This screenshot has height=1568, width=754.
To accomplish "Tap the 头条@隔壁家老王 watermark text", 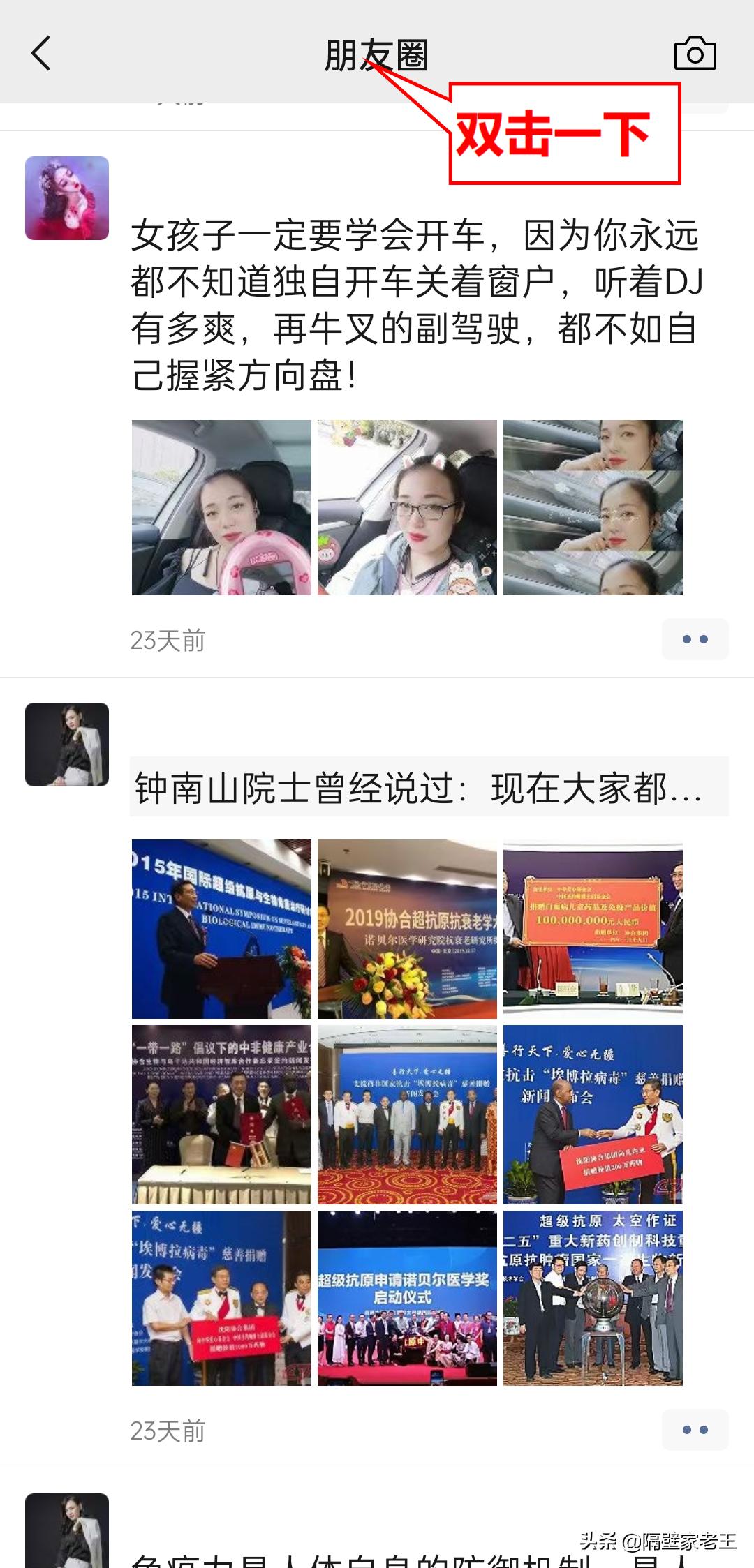I will 656,1539.
